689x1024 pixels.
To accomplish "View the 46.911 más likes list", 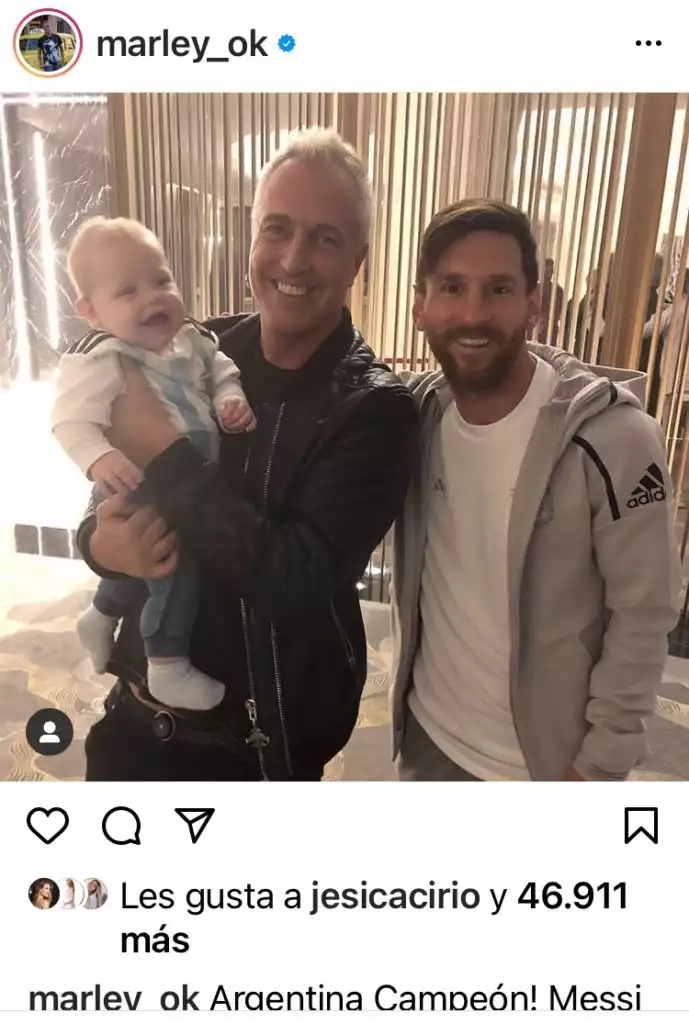I will pyautogui.click(x=572, y=896).
